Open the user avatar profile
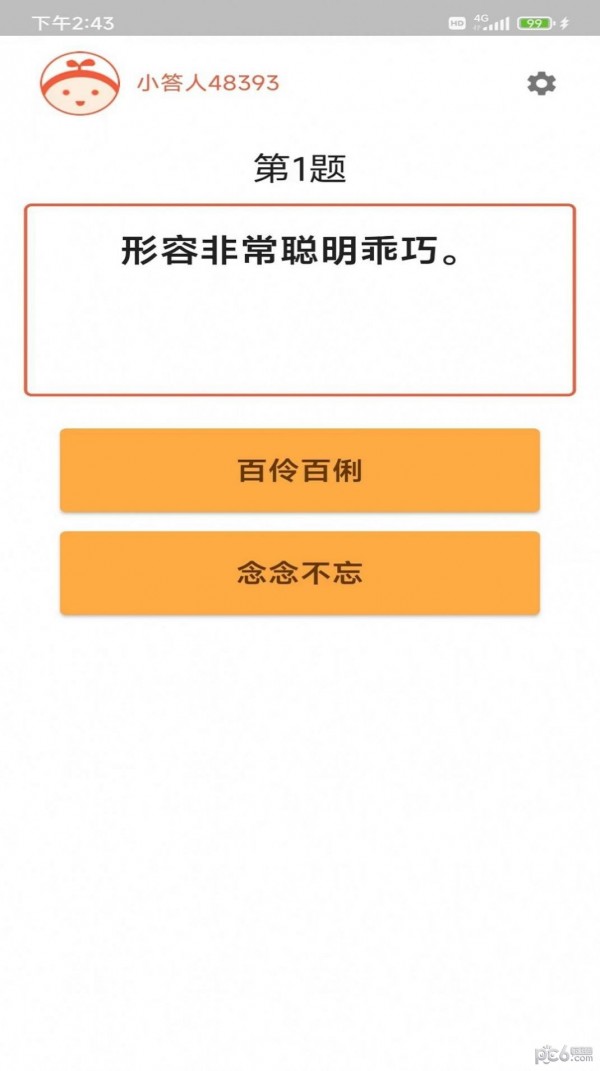The width and height of the screenshot is (600, 1071). [x=80, y=84]
